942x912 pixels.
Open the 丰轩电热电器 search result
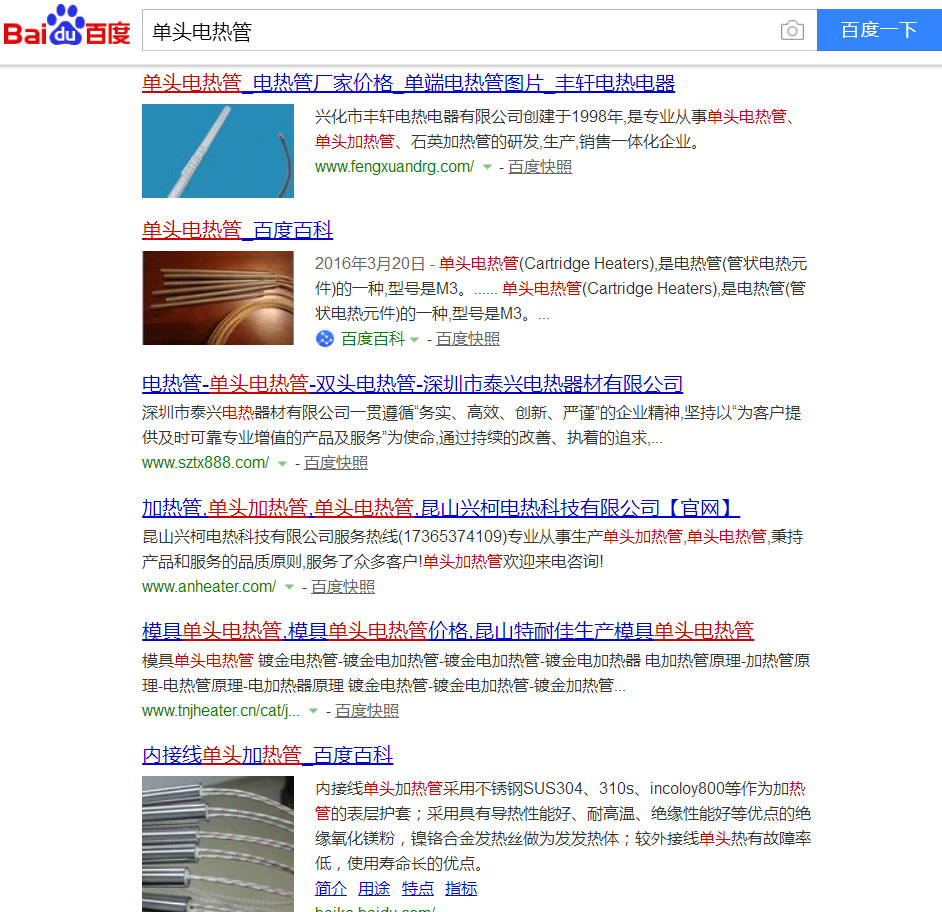[x=408, y=83]
